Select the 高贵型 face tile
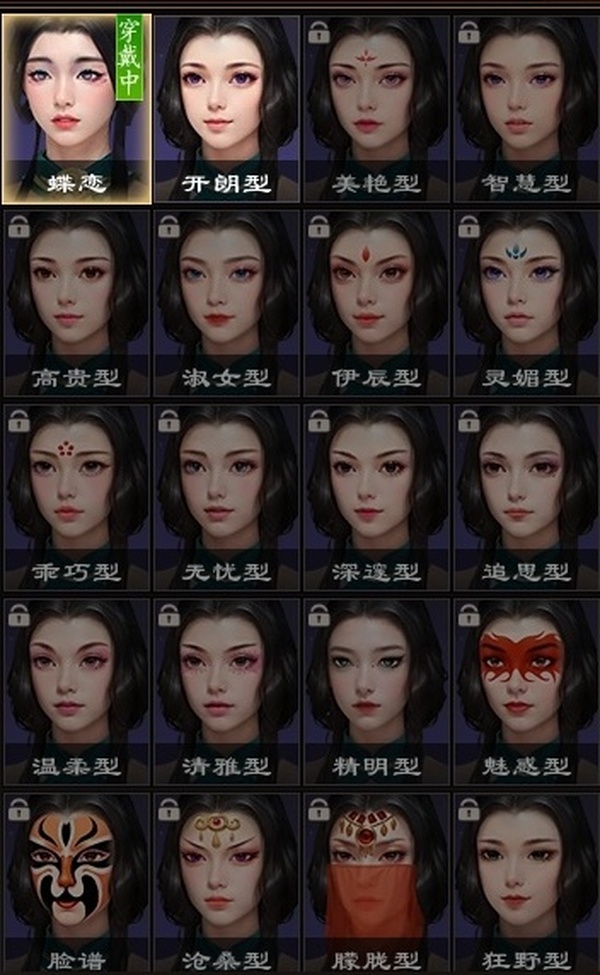The width and height of the screenshot is (600, 975). tap(76, 300)
